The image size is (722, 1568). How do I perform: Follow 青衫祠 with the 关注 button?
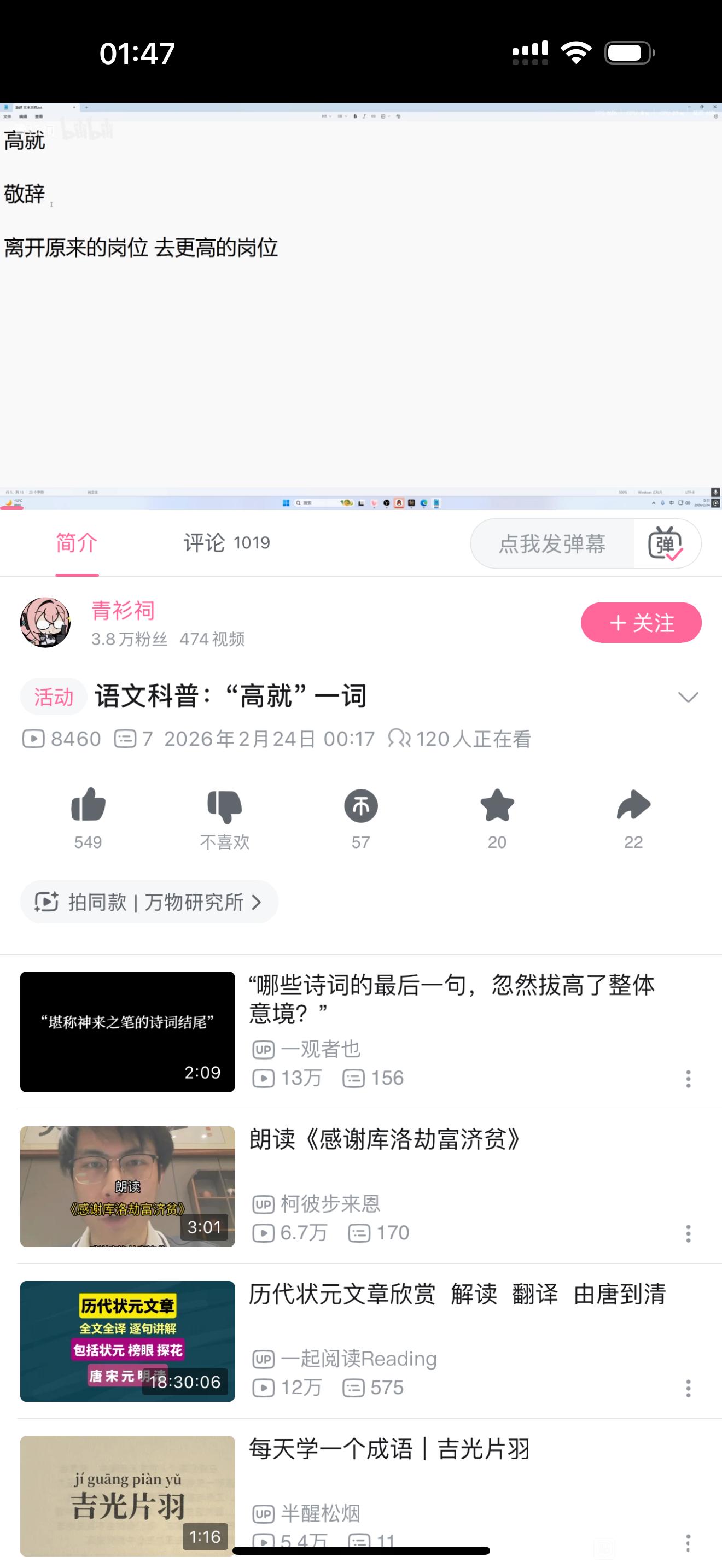pyautogui.click(x=641, y=623)
